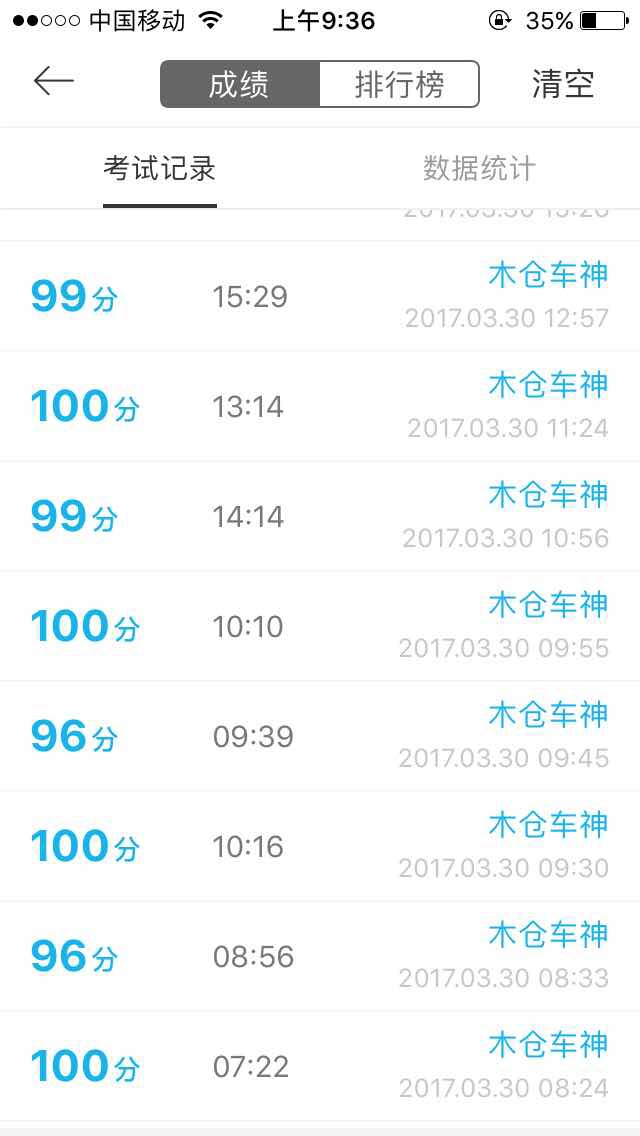Open the 99分 record from 12:57

pos(320,296)
